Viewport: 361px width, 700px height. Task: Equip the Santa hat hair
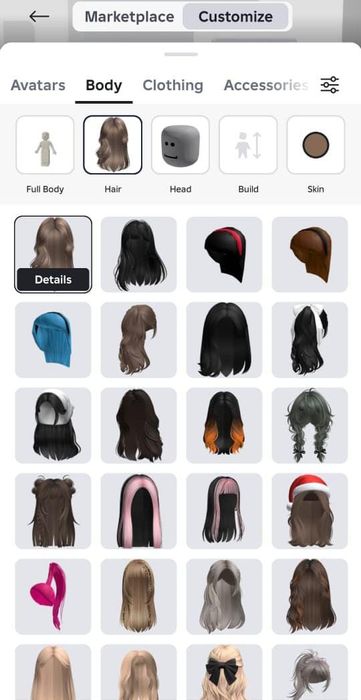[x=310, y=511]
